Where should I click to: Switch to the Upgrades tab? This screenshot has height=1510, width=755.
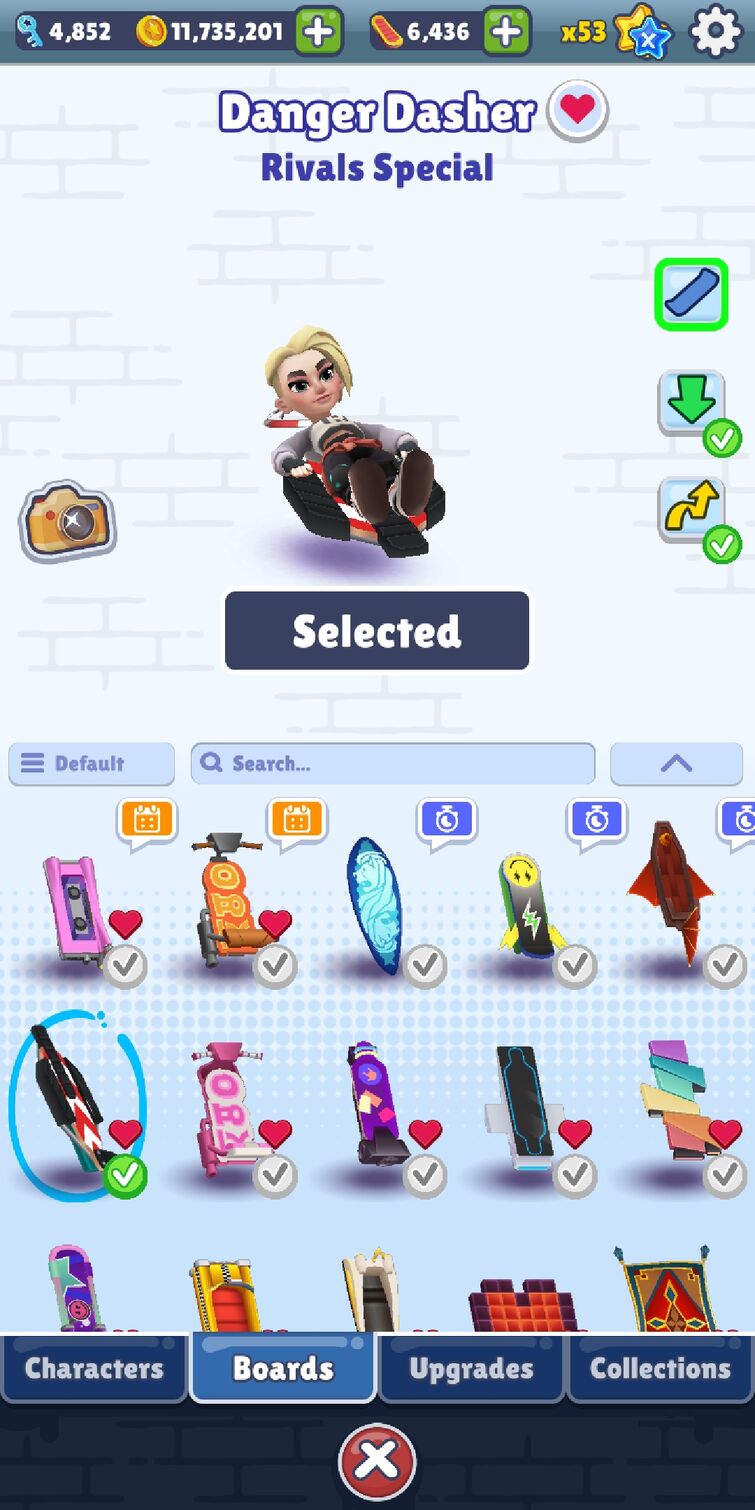pos(471,1368)
